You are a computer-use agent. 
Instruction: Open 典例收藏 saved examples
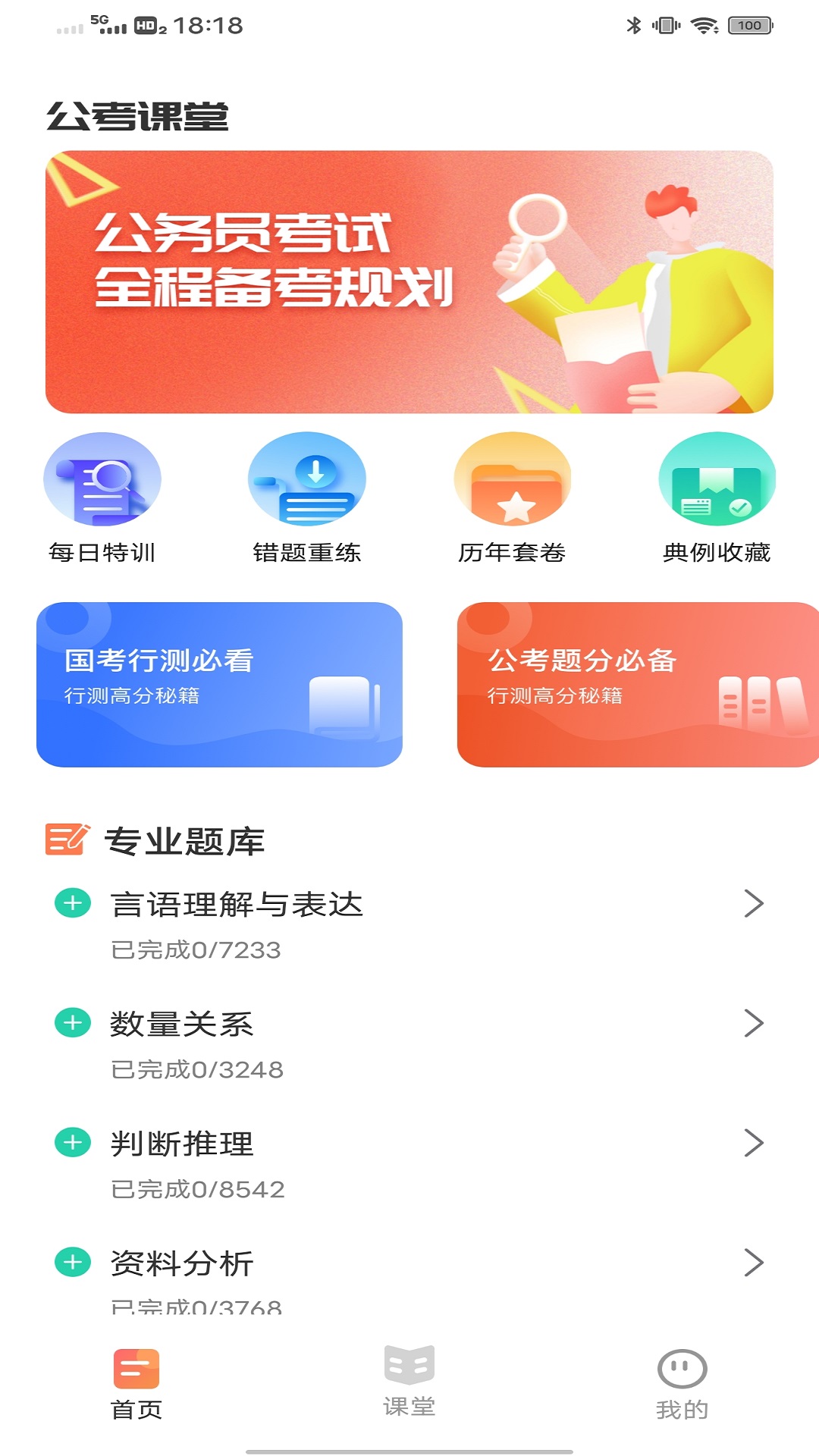tap(717, 497)
